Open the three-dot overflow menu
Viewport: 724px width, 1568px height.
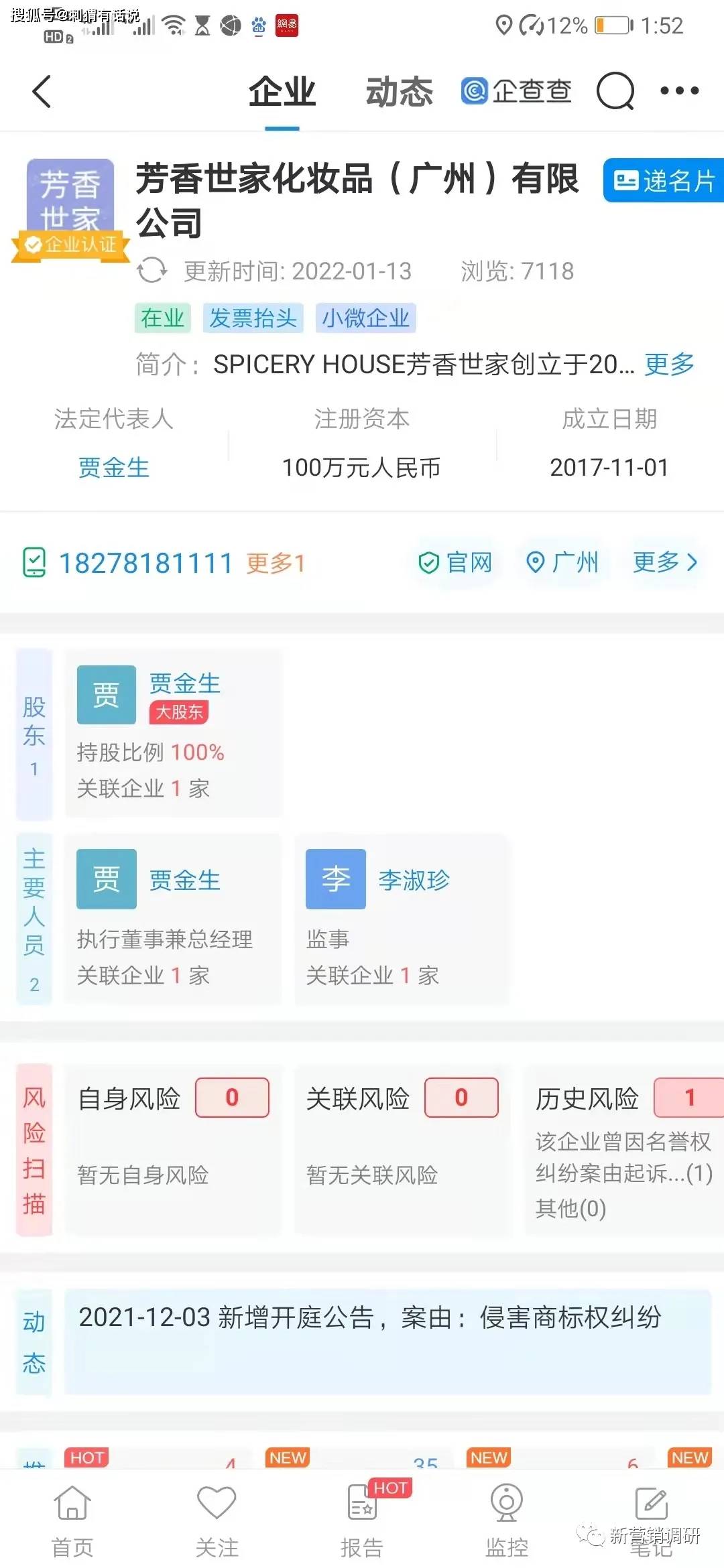pos(679,90)
